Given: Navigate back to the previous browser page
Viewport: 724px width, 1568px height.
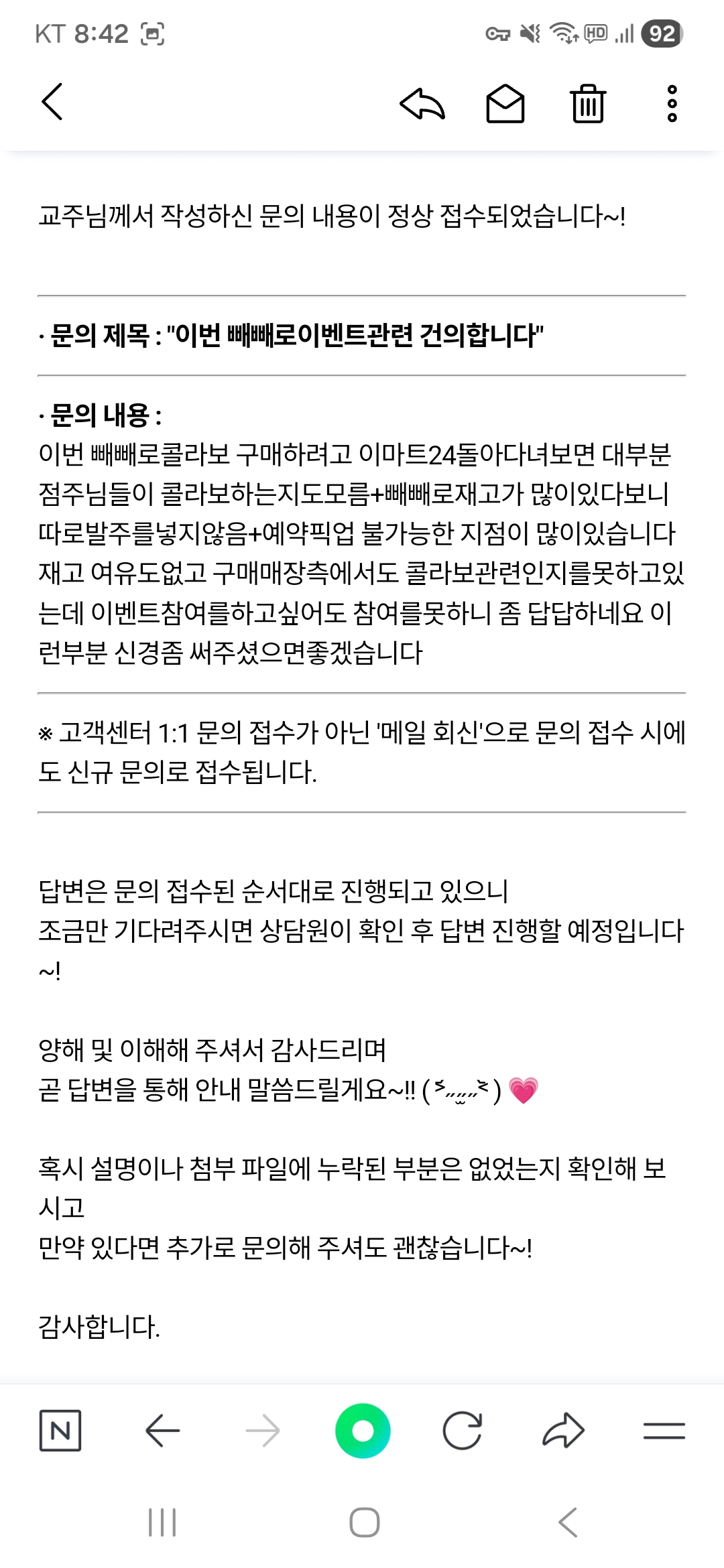Looking at the screenshot, I should [x=162, y=1431].
